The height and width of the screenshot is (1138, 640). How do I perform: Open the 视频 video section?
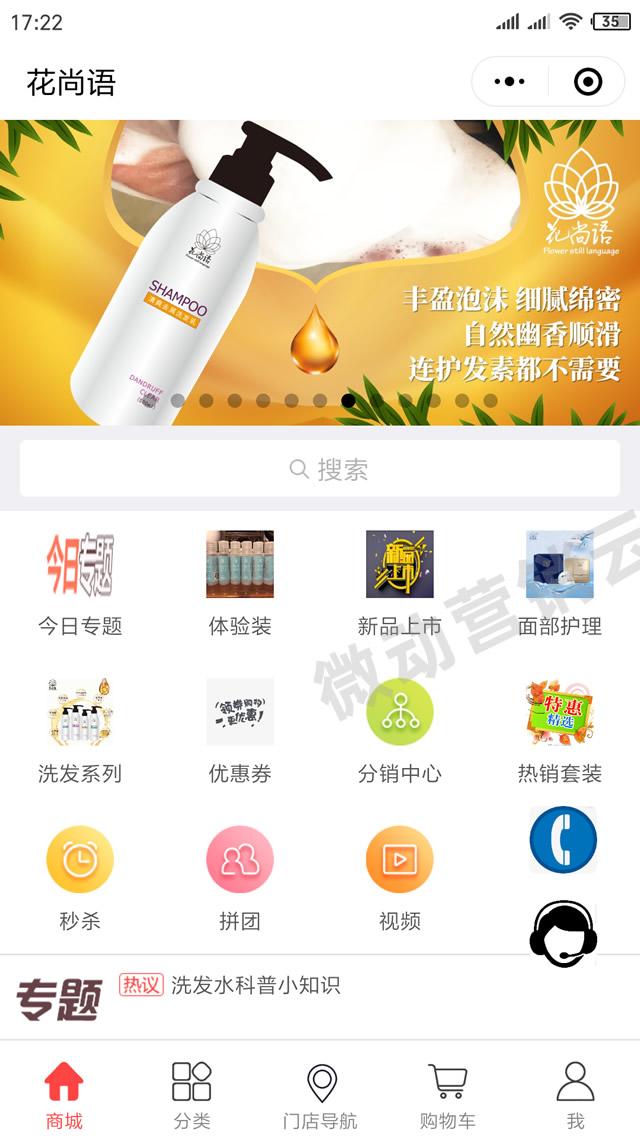tap(400, 877)
